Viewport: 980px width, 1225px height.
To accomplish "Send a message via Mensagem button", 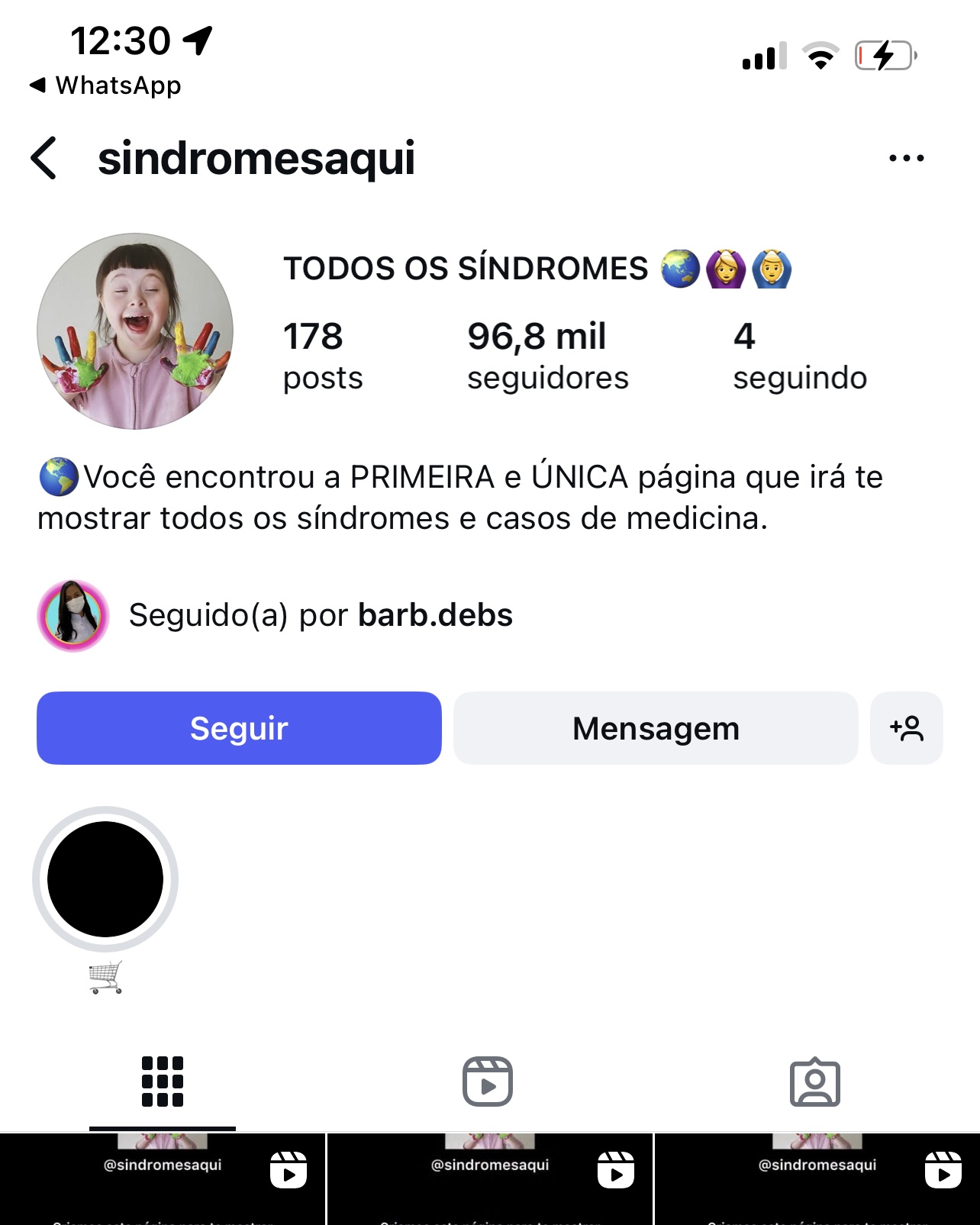I will (x=656, y=728).
